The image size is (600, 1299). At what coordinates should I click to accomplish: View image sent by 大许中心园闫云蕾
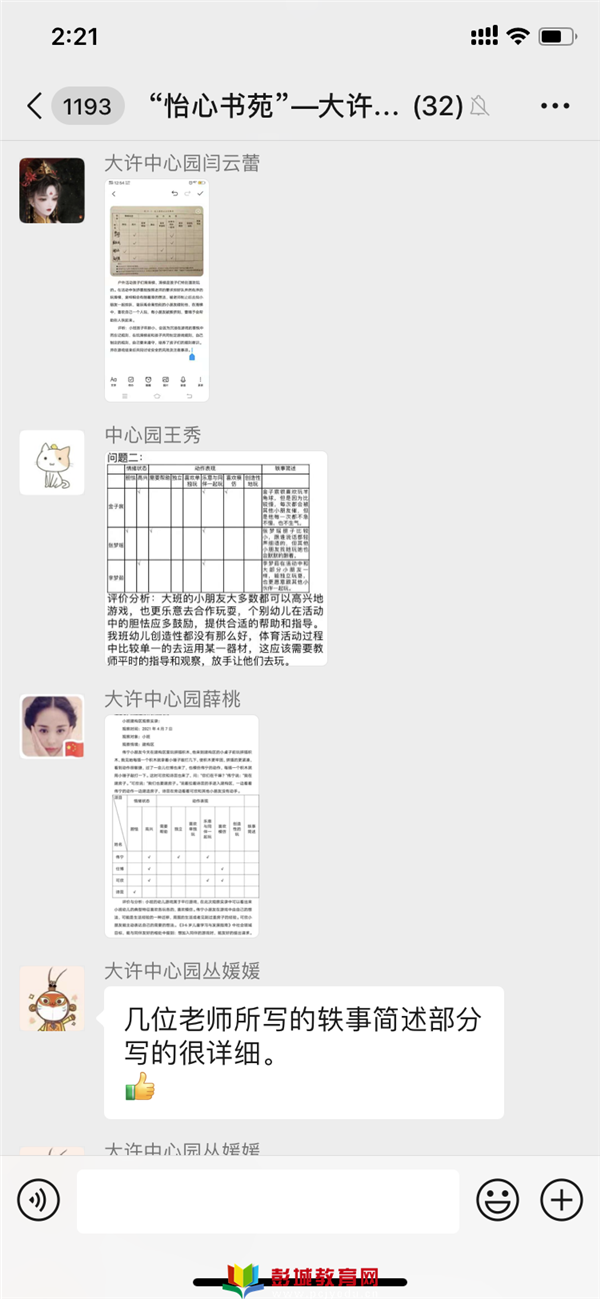click(157, 290)
